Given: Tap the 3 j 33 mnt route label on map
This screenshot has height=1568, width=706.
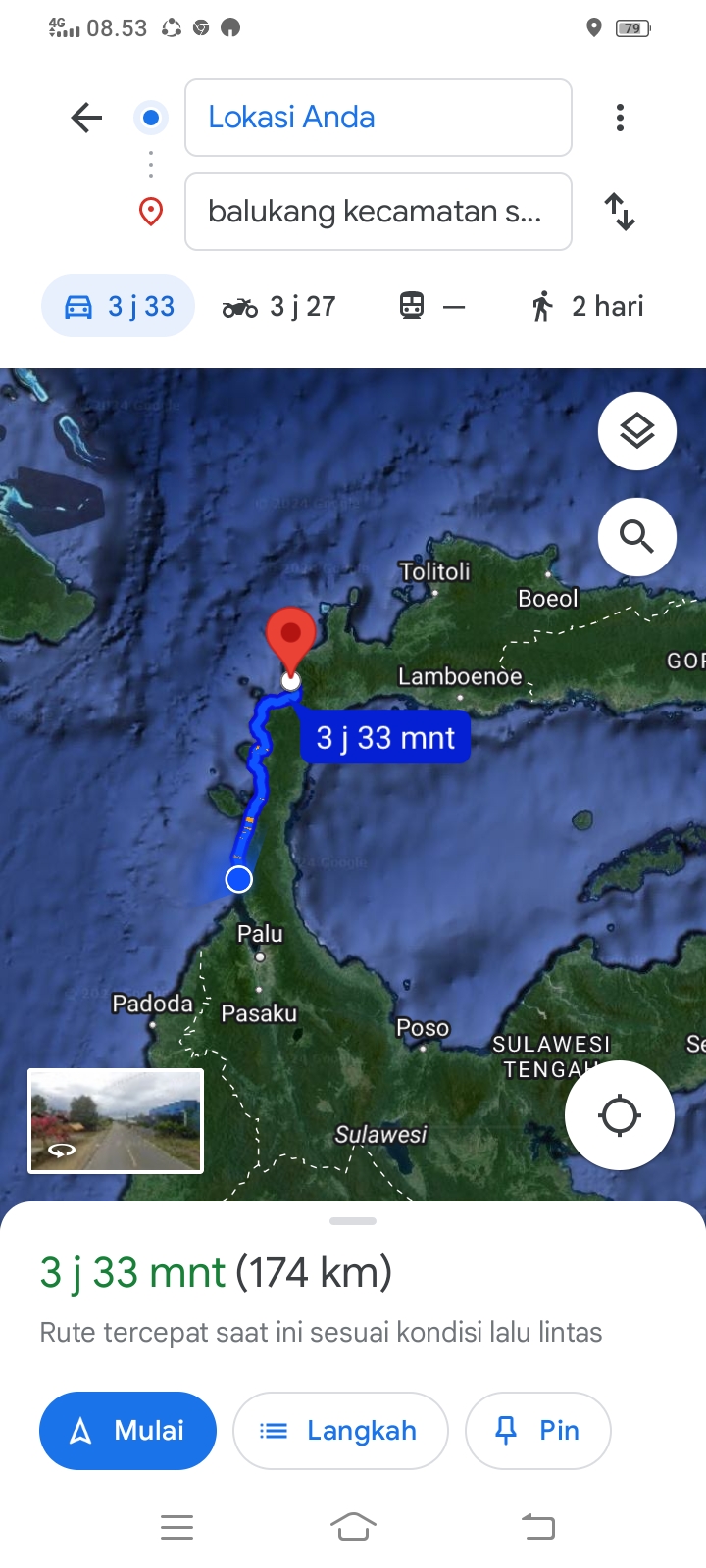Looking at the screenshot, I should coord(385,738).
